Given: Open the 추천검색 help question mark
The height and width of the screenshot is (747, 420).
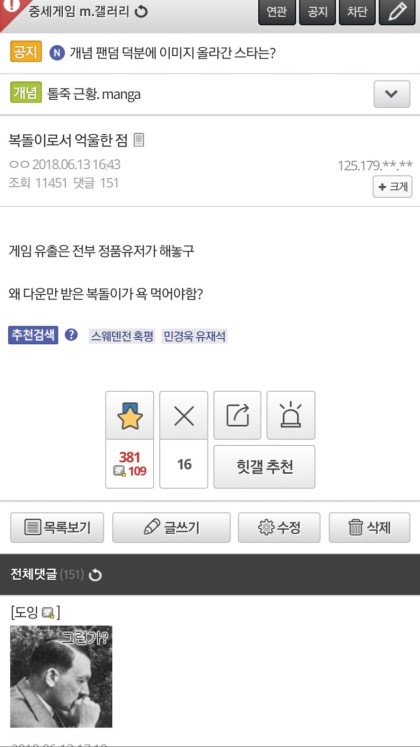Looking at the screenshot, I should click(71, 335).
